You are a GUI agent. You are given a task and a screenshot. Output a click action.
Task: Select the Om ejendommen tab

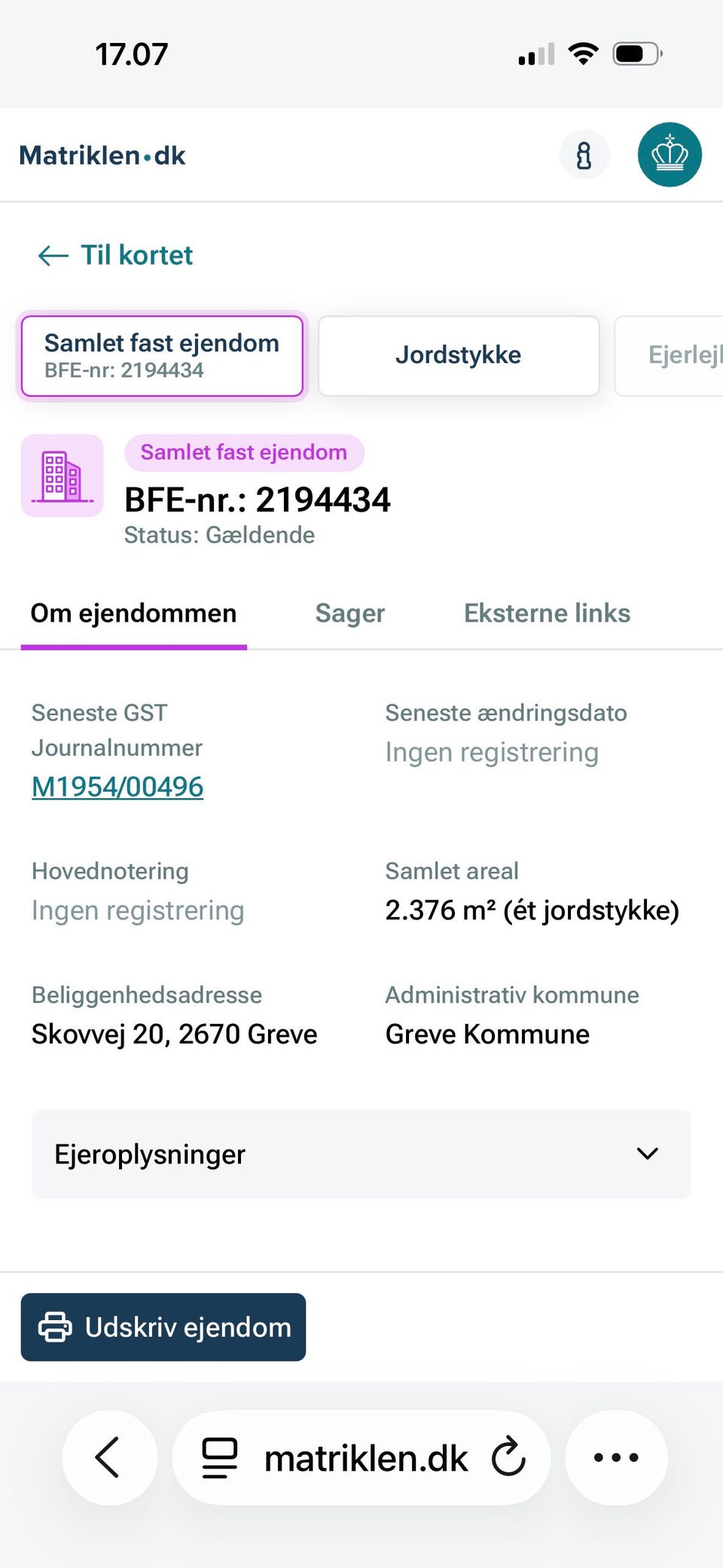pyautogui.click(x=133, y=613)
